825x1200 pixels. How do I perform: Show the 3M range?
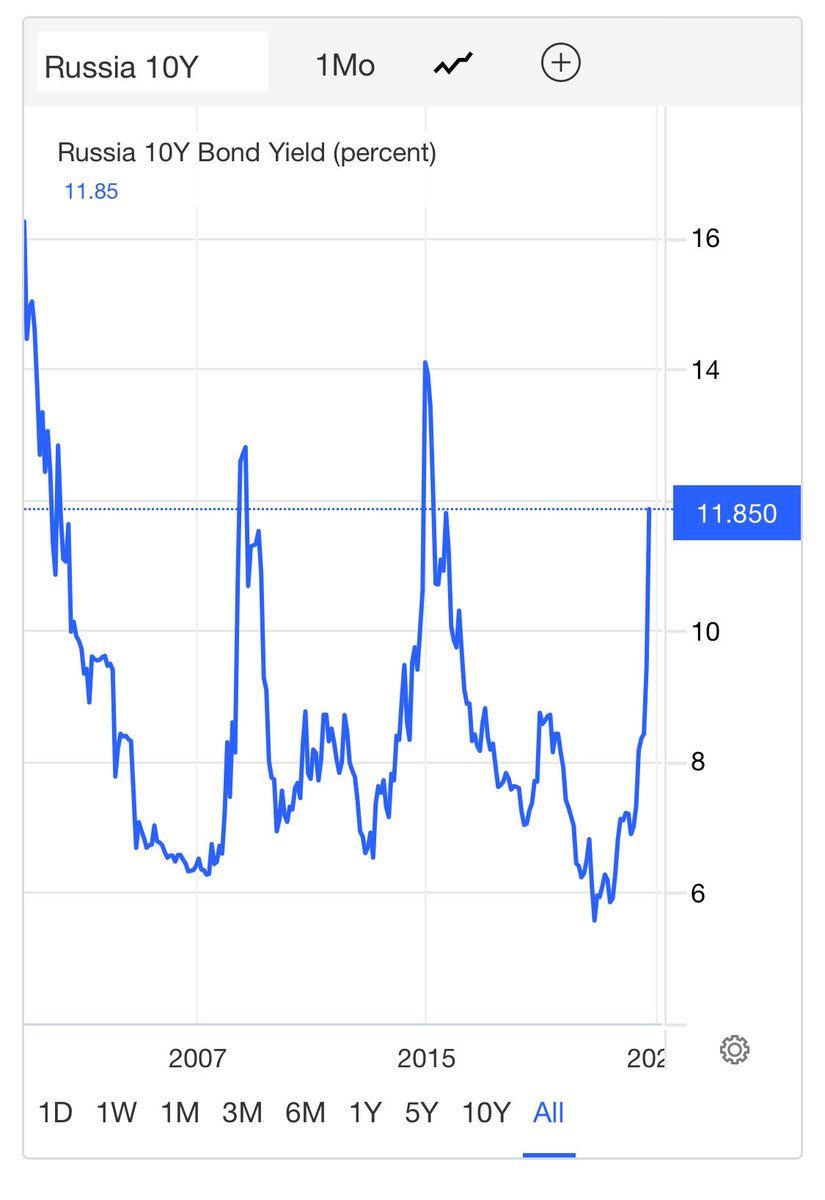(x=242, y=1112)
